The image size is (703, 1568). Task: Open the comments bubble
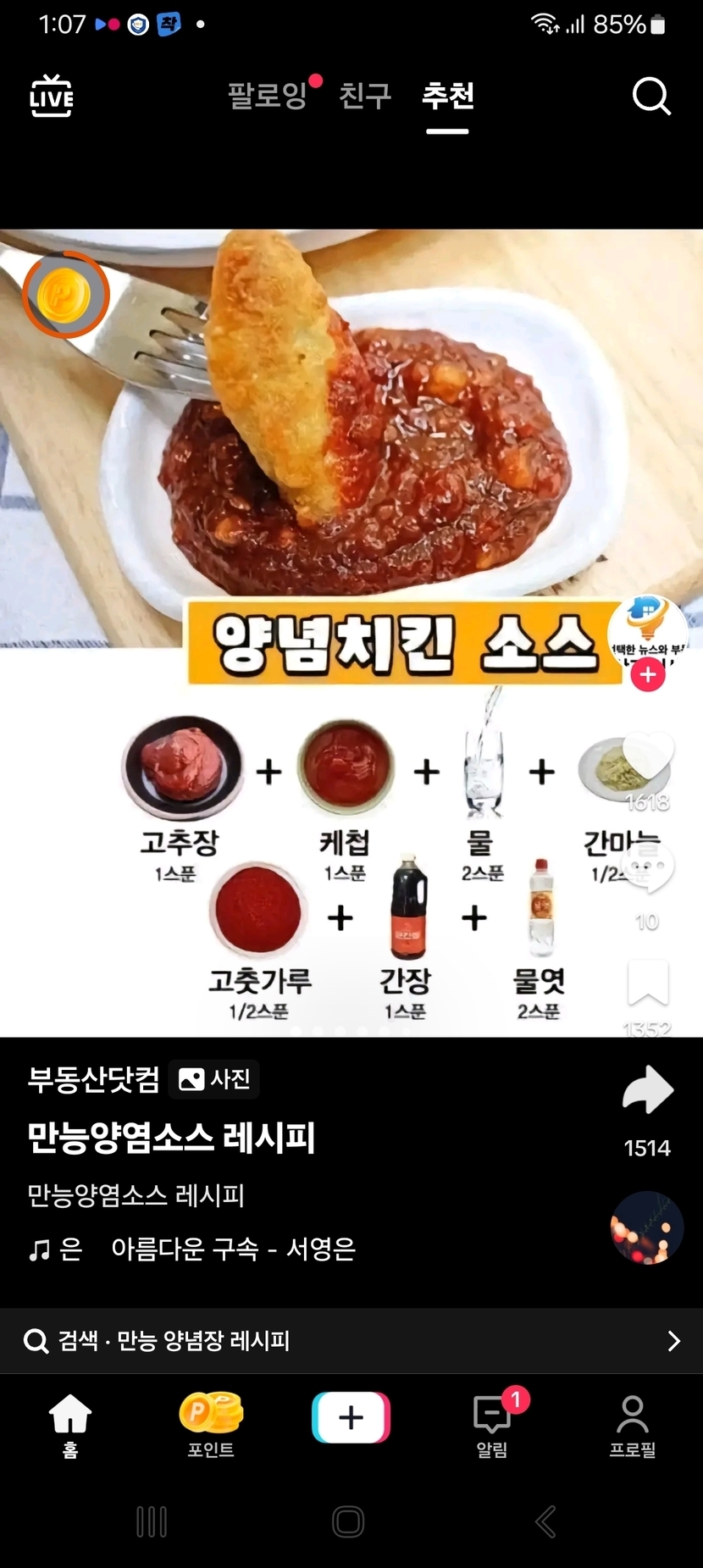[647, 868]
